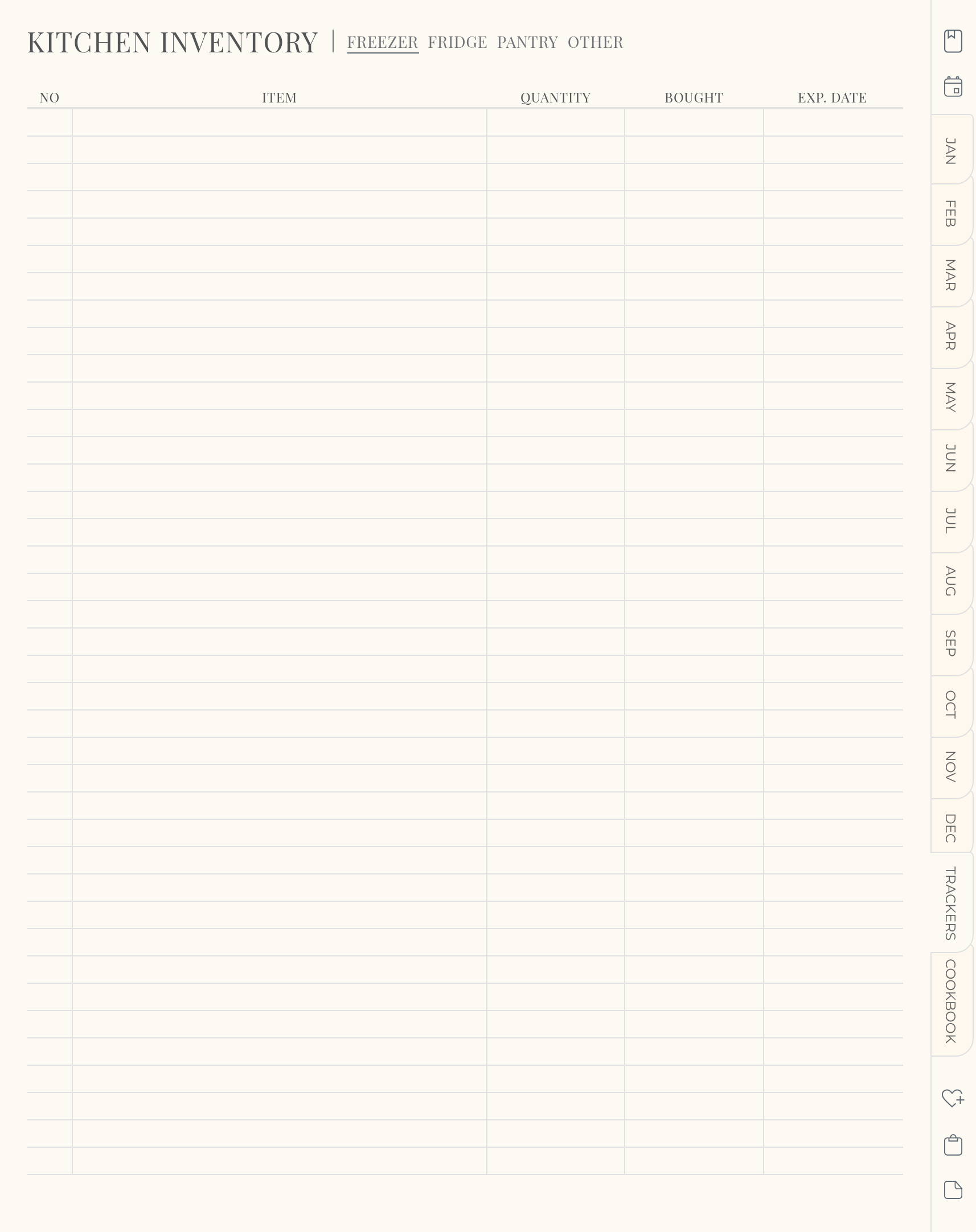Go to the MAY month tab
Screen dimensions: 976x1232
[950, 397]
